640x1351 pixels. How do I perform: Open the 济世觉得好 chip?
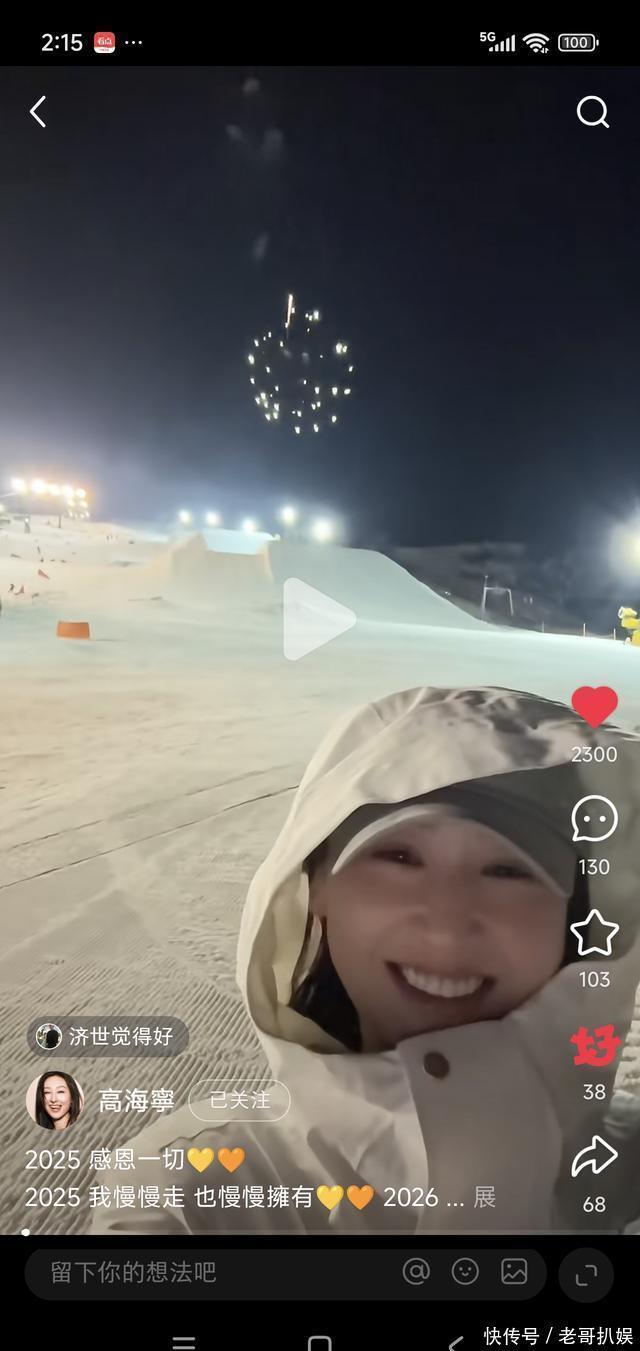107,1036
